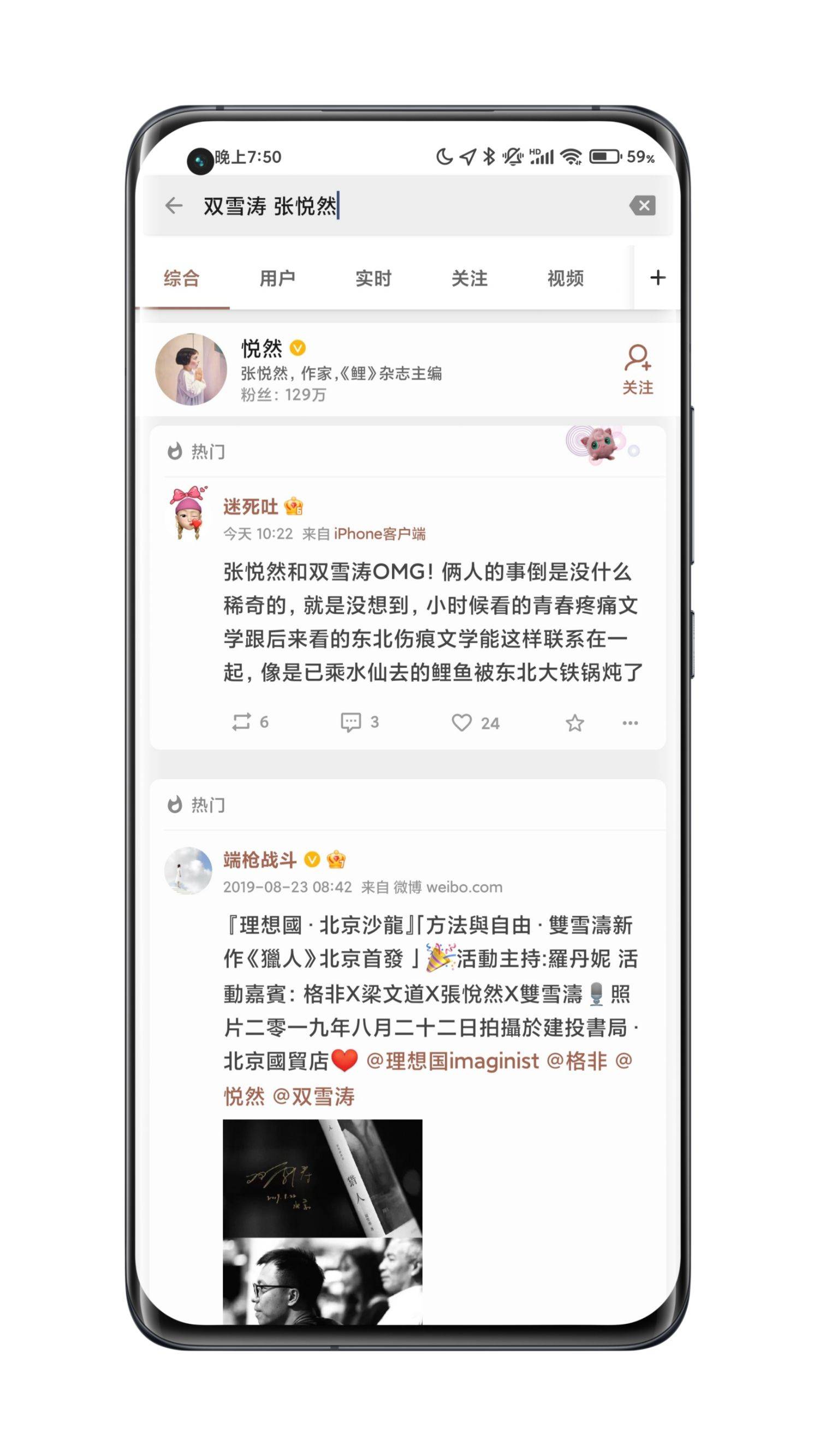Clear the search text with the X button
The height and width of the screenshot is (1456, 819).
643,205
